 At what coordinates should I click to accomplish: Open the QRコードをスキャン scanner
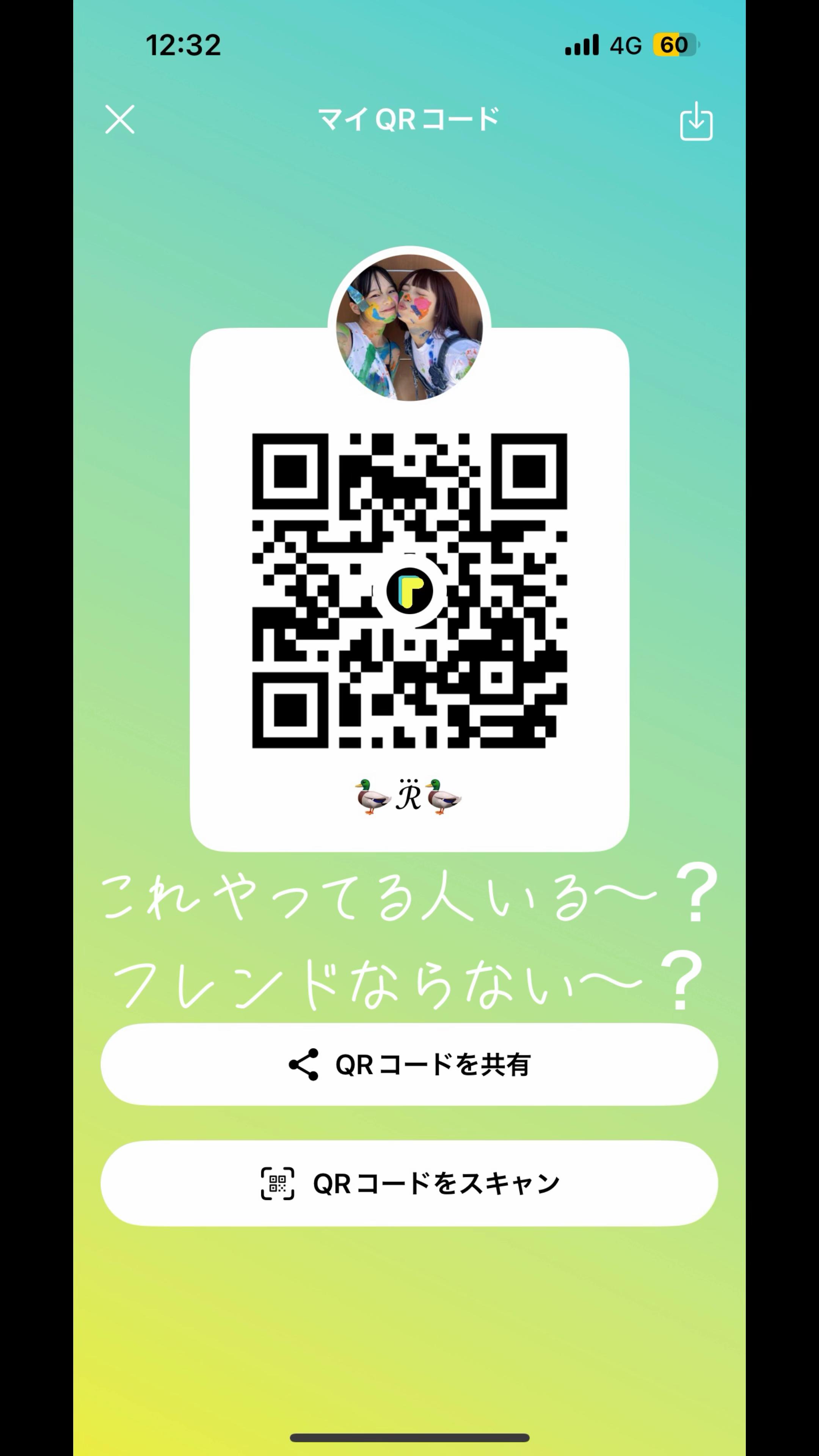tap(409, 1183)
